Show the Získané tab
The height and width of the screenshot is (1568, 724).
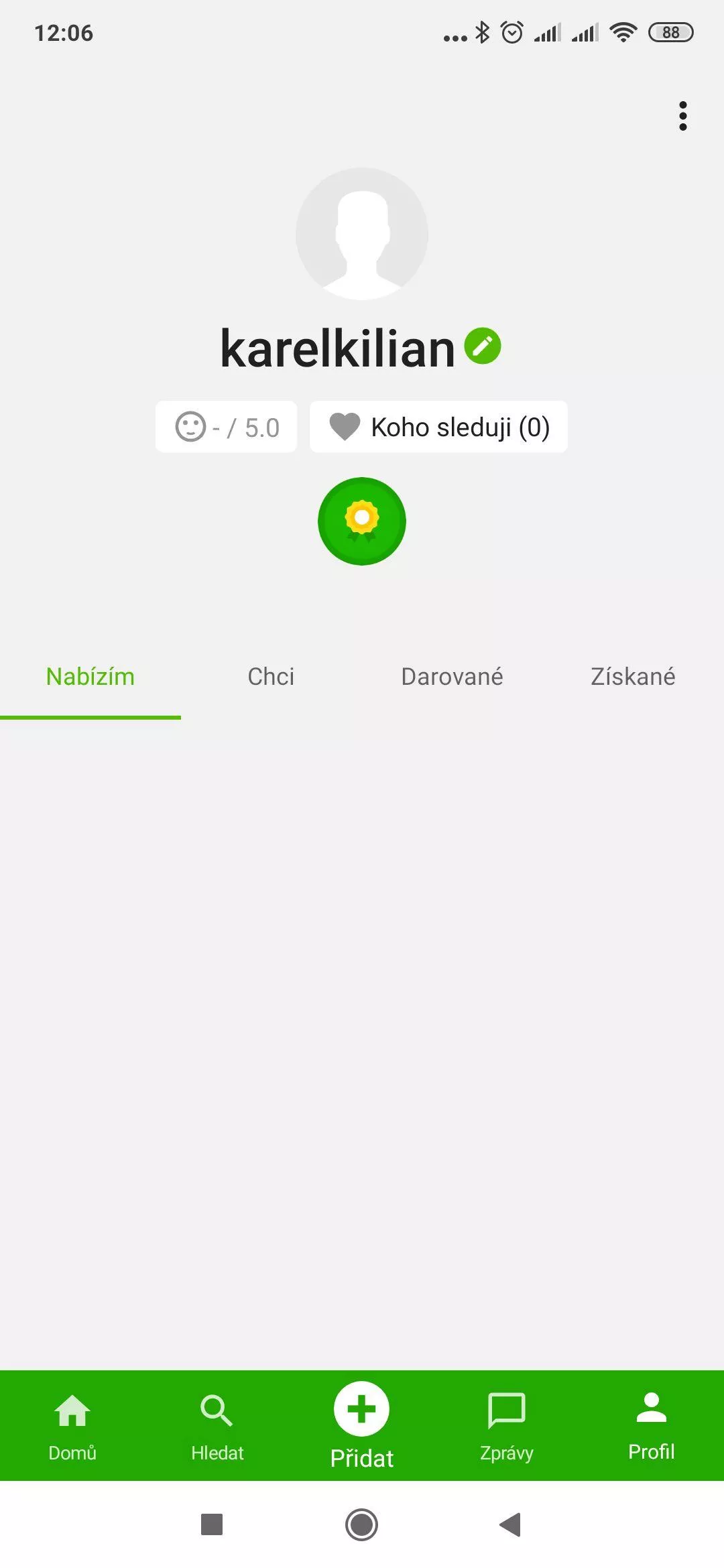(633, 677)
